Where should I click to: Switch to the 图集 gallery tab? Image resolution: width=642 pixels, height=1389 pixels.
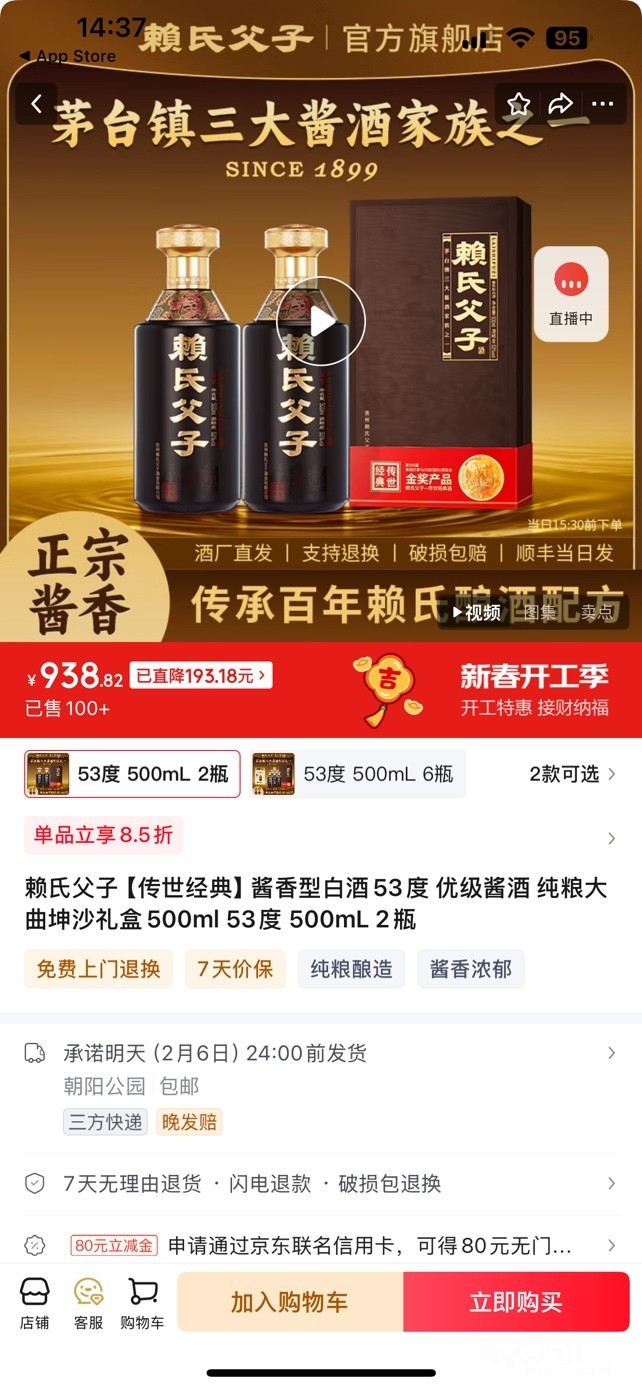(541, 612)
